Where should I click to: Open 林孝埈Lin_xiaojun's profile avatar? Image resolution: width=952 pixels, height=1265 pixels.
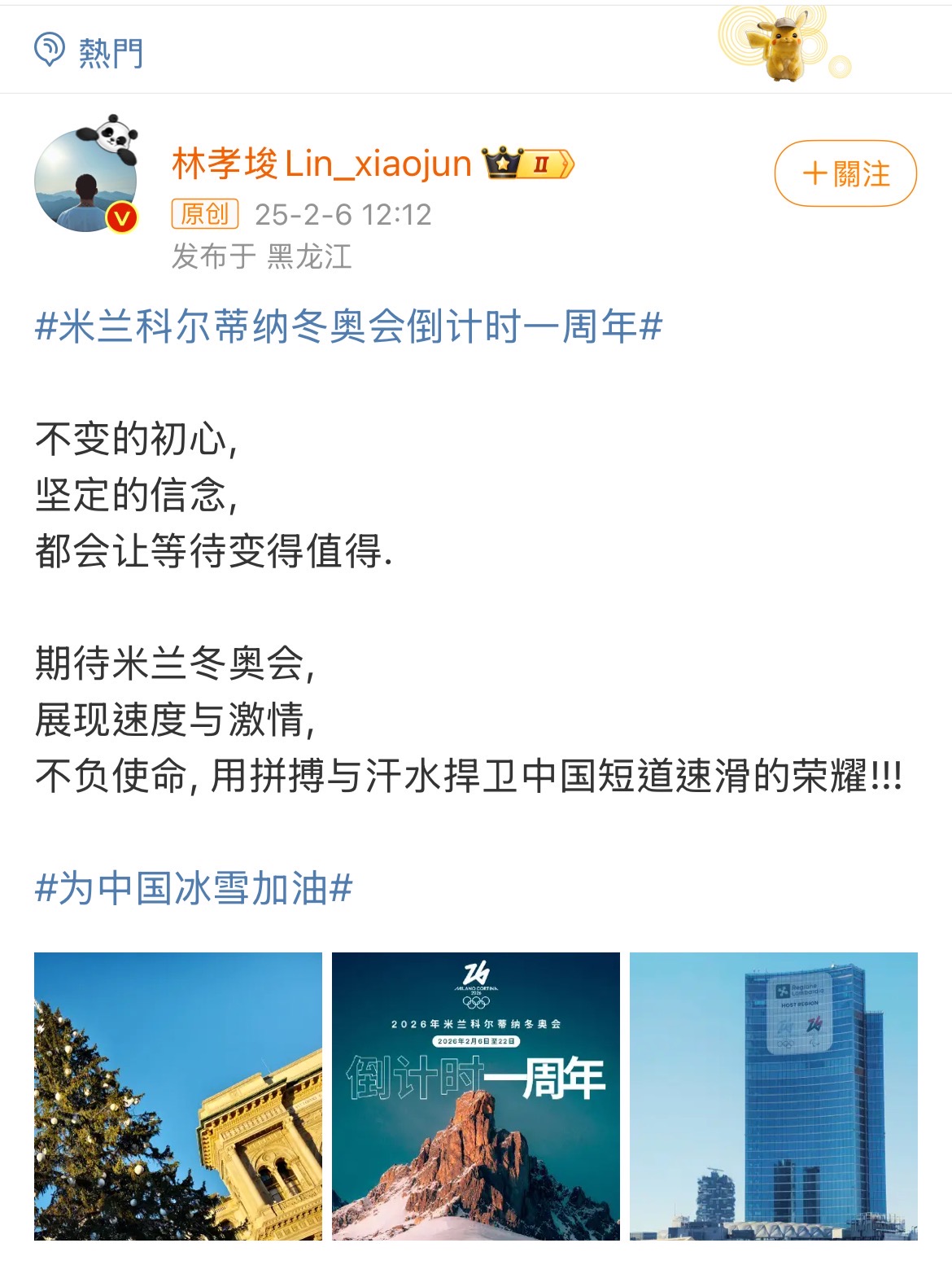tap(85, 181)
